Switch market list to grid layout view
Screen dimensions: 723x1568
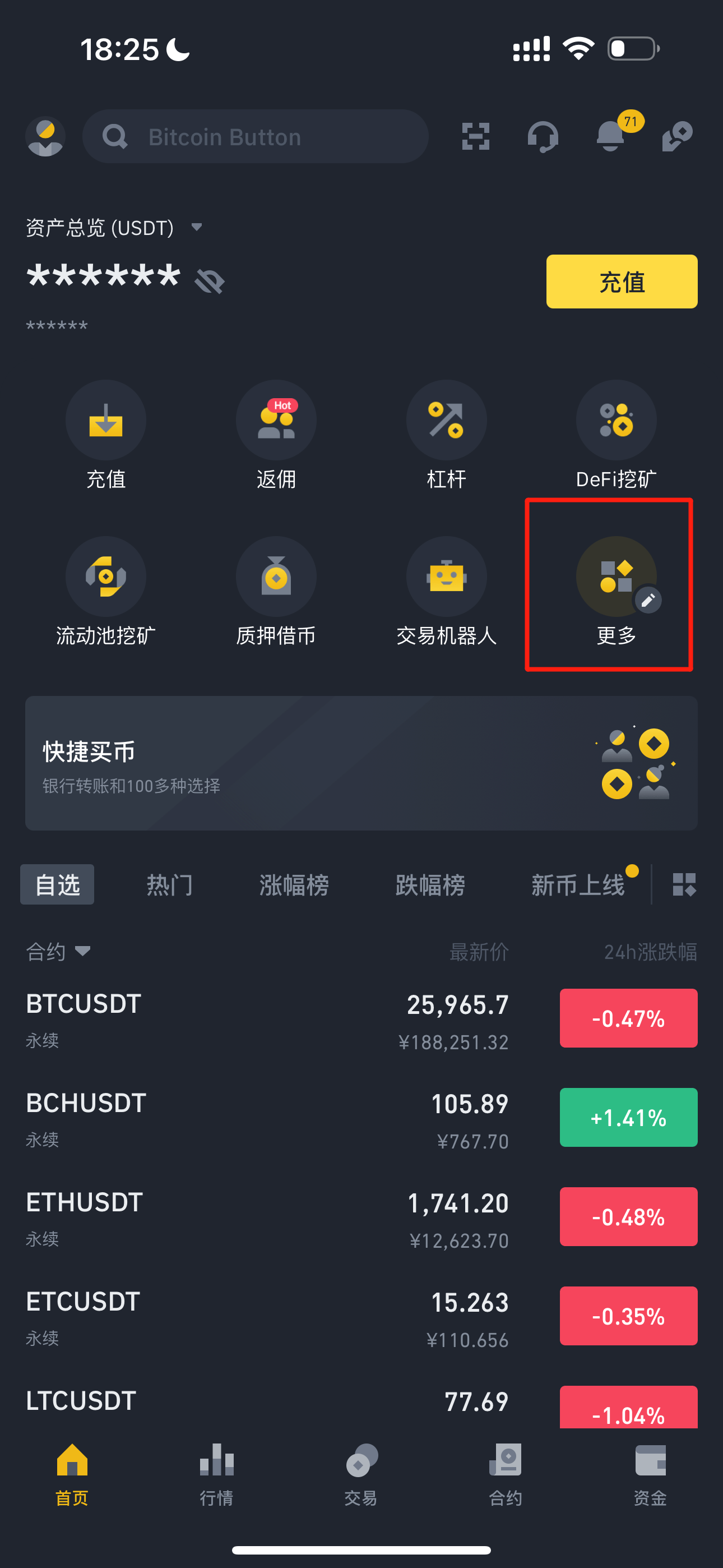pos(684,884)
